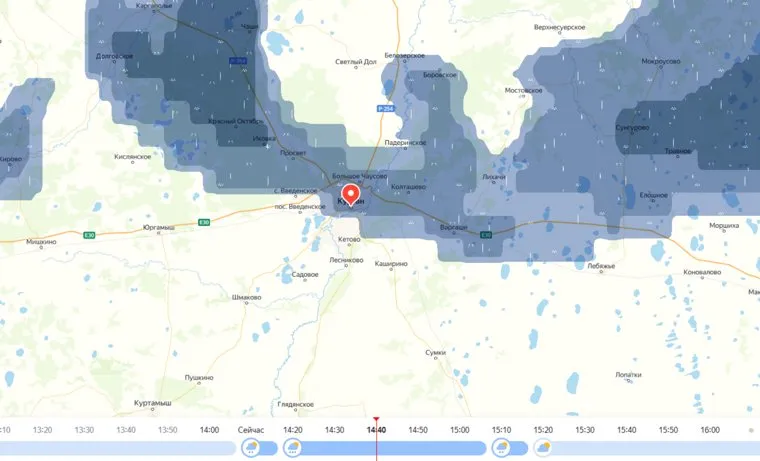Tap the 15:50 time mark
This screenshot has width=760, height=461.
tap(668, 430)
